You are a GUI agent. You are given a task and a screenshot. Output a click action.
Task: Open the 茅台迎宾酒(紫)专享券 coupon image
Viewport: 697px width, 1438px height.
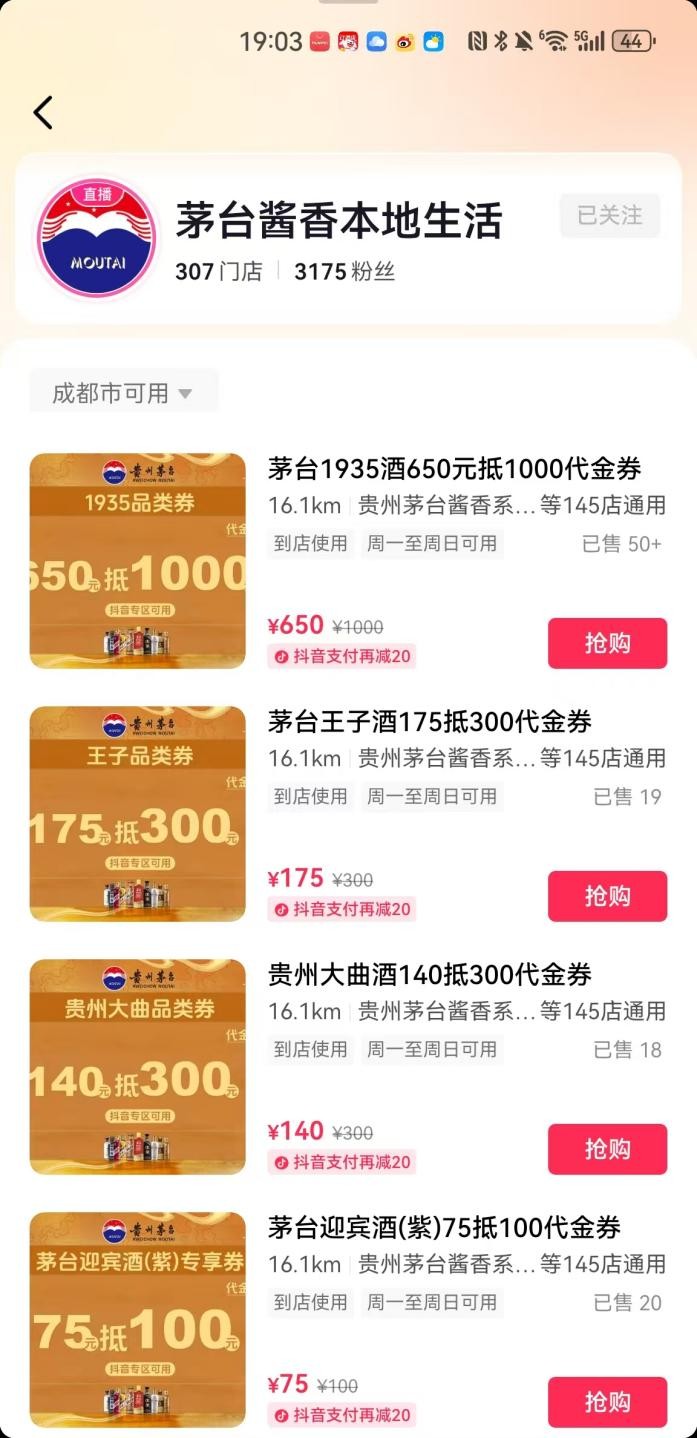(x=137, y=1320)
